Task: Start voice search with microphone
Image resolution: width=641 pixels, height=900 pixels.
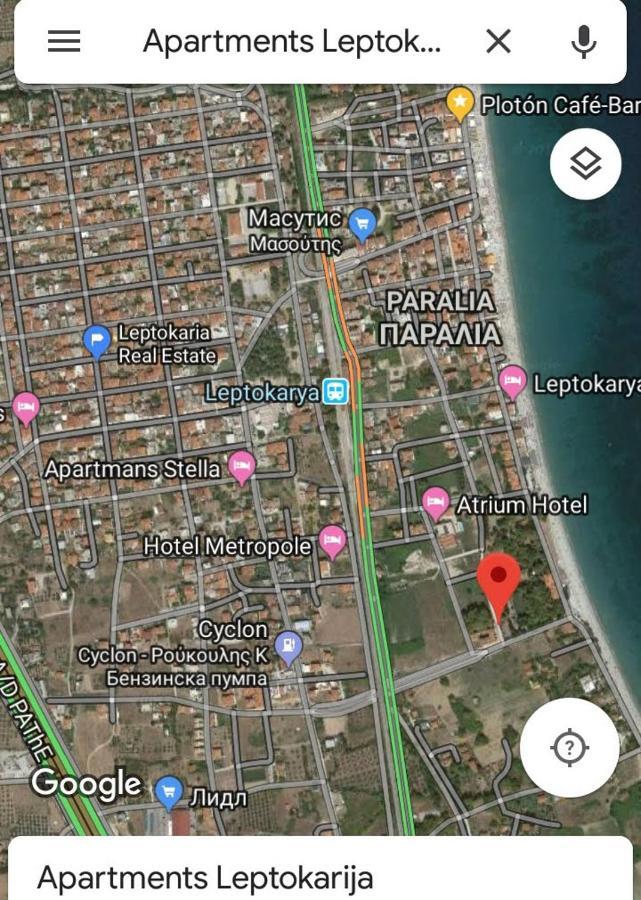Action: (584, 41)
